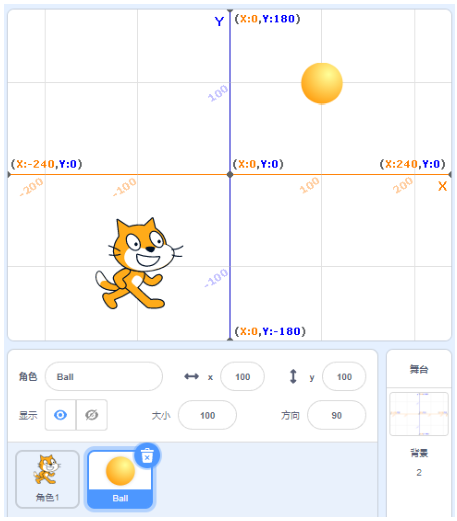The image size is (457, 521).
Task: Select the Ball sprite tile
Action: [x=120, y=480]
